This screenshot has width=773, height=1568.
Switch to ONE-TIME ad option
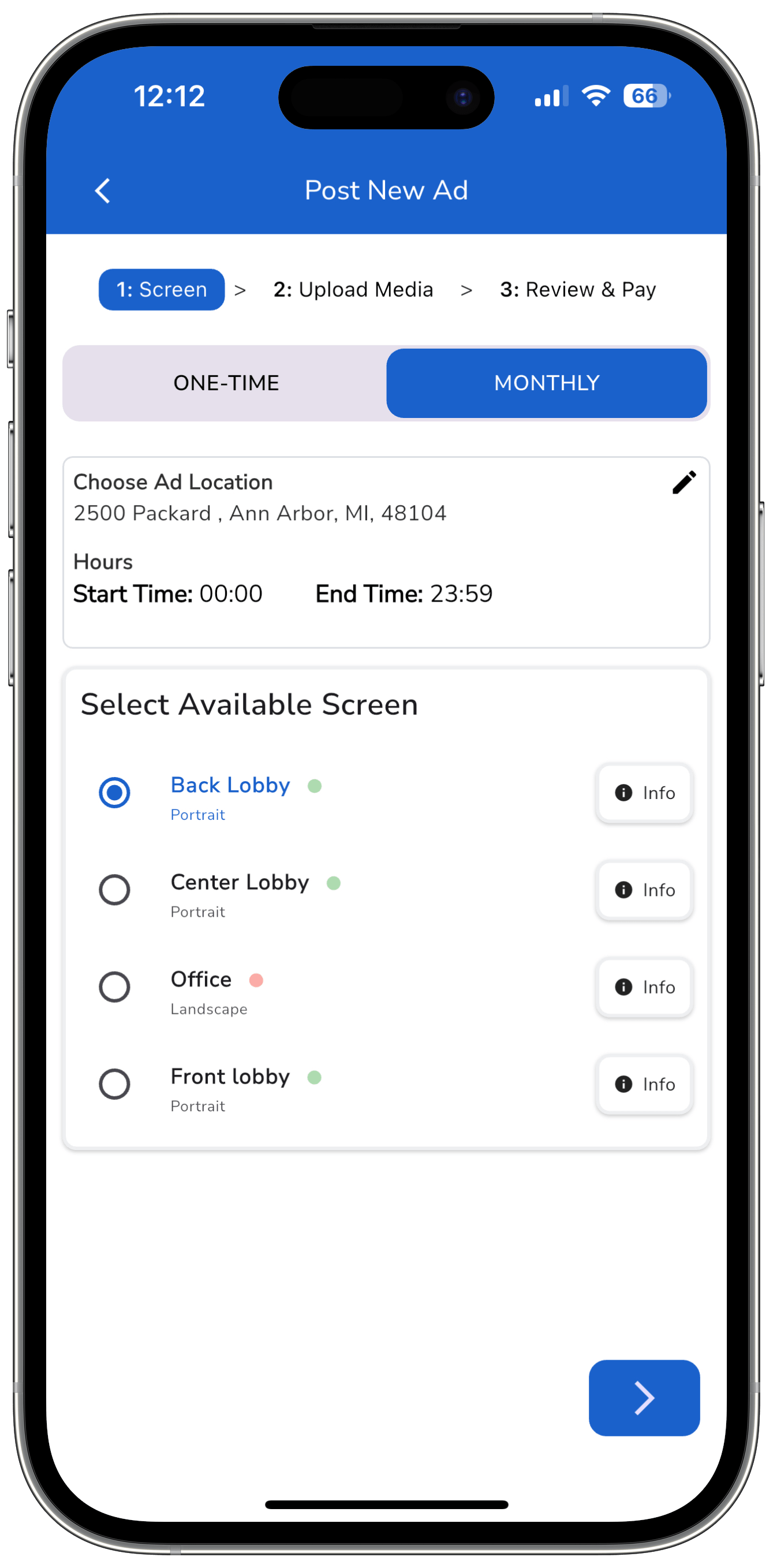[226, 383]
